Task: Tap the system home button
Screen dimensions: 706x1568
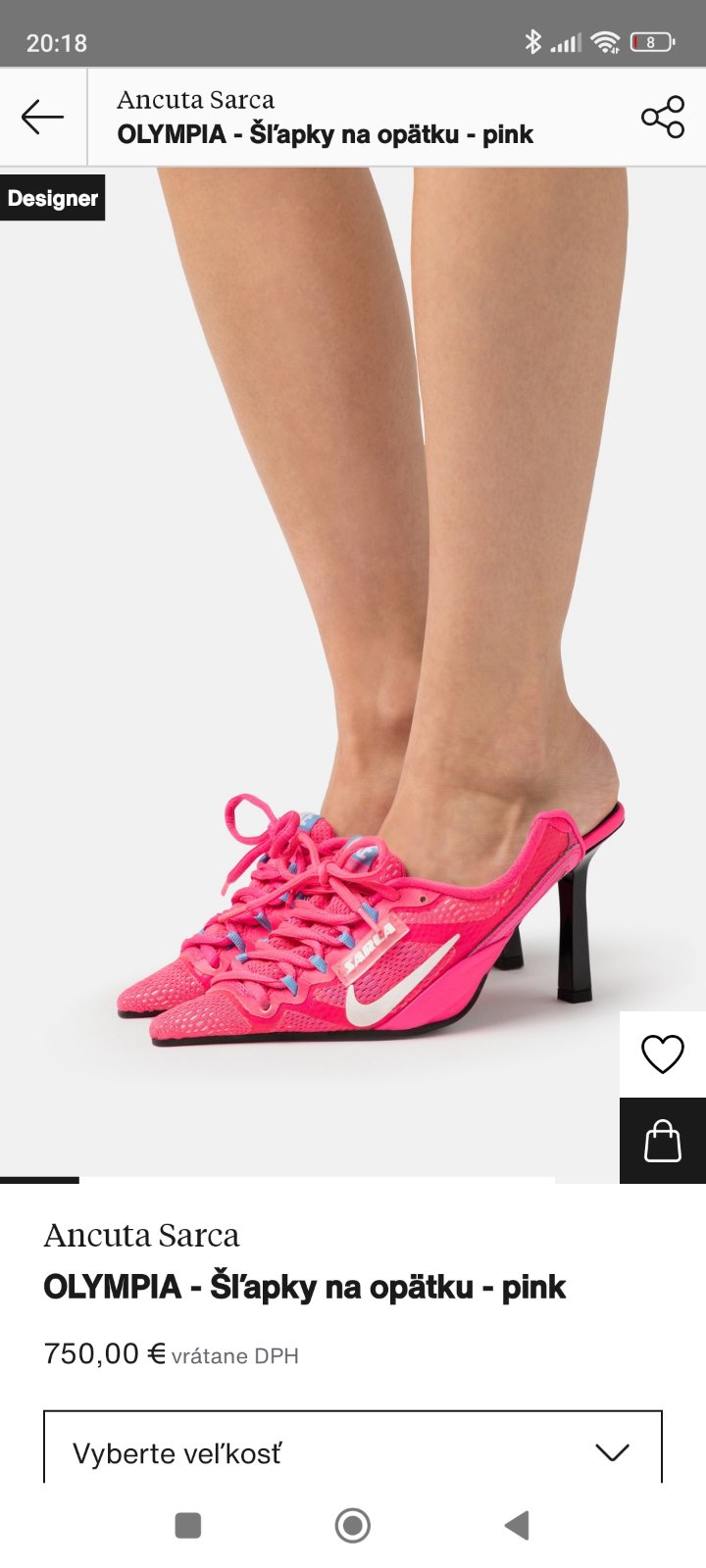Action: click(353, 1525)
